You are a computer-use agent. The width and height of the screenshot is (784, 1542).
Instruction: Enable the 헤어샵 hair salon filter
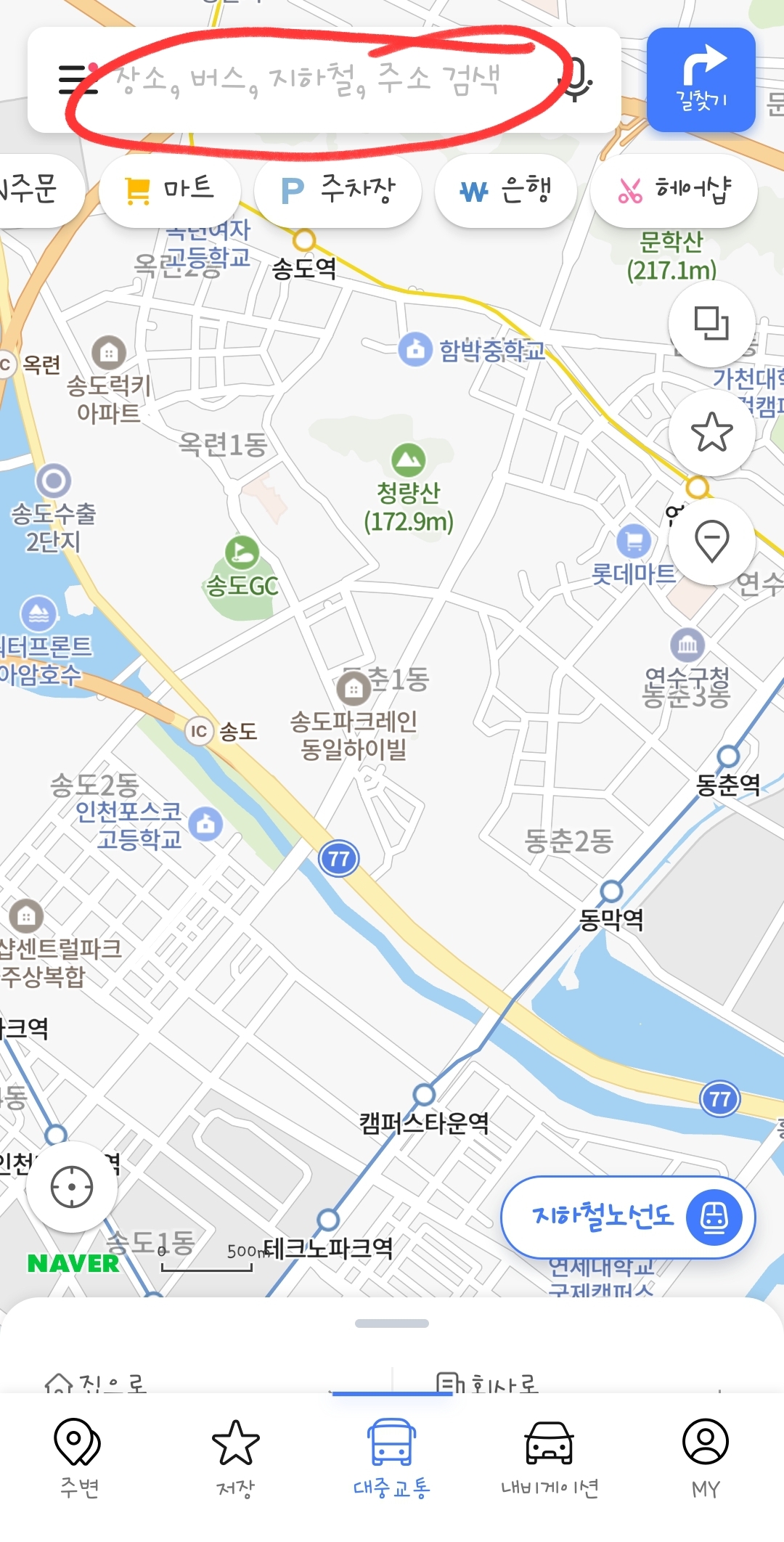tap(673, 188)
